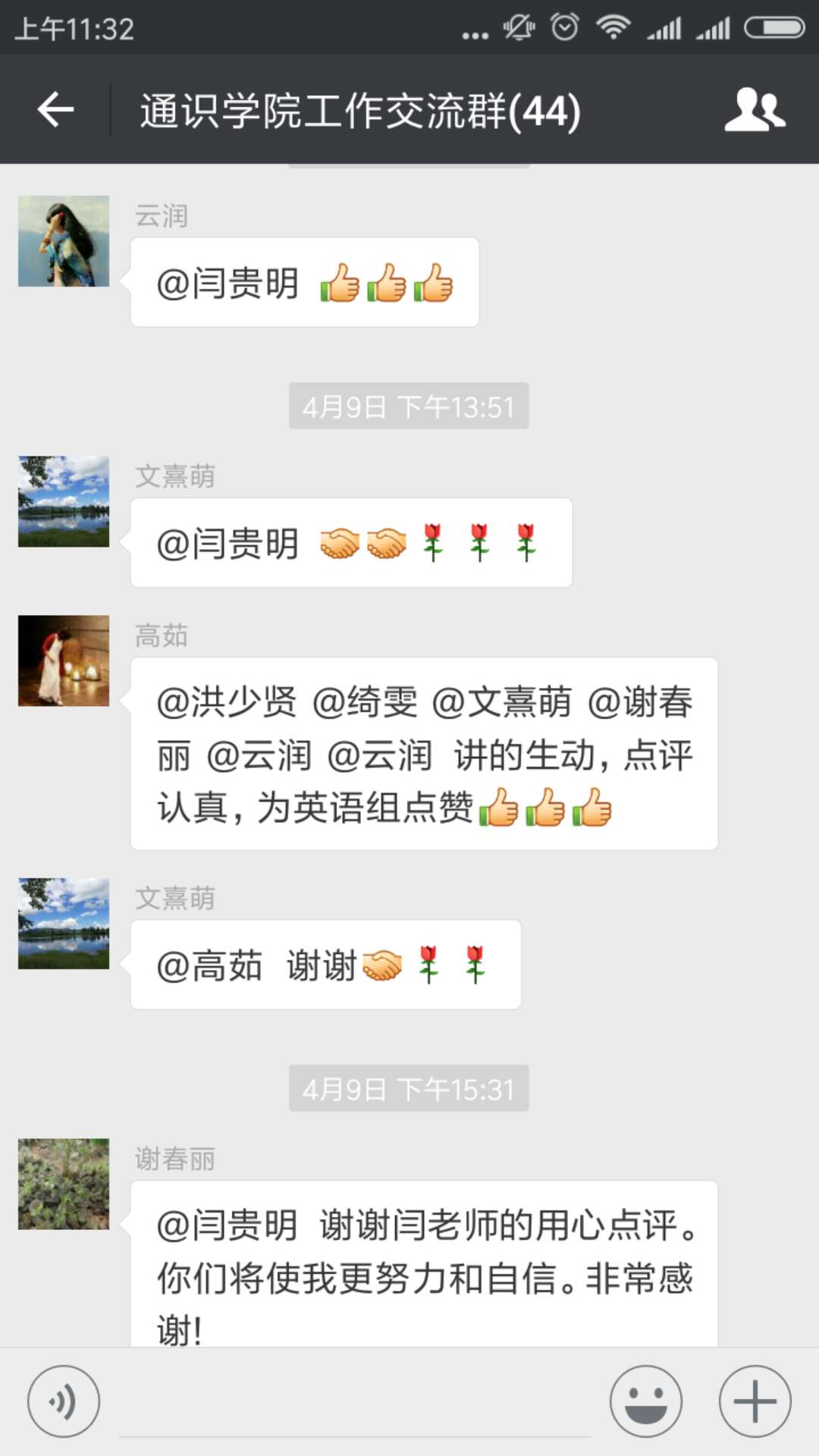Open the plus attachment menu
This screenshot has height=1456, width=819.
[x=755, y=1401]
